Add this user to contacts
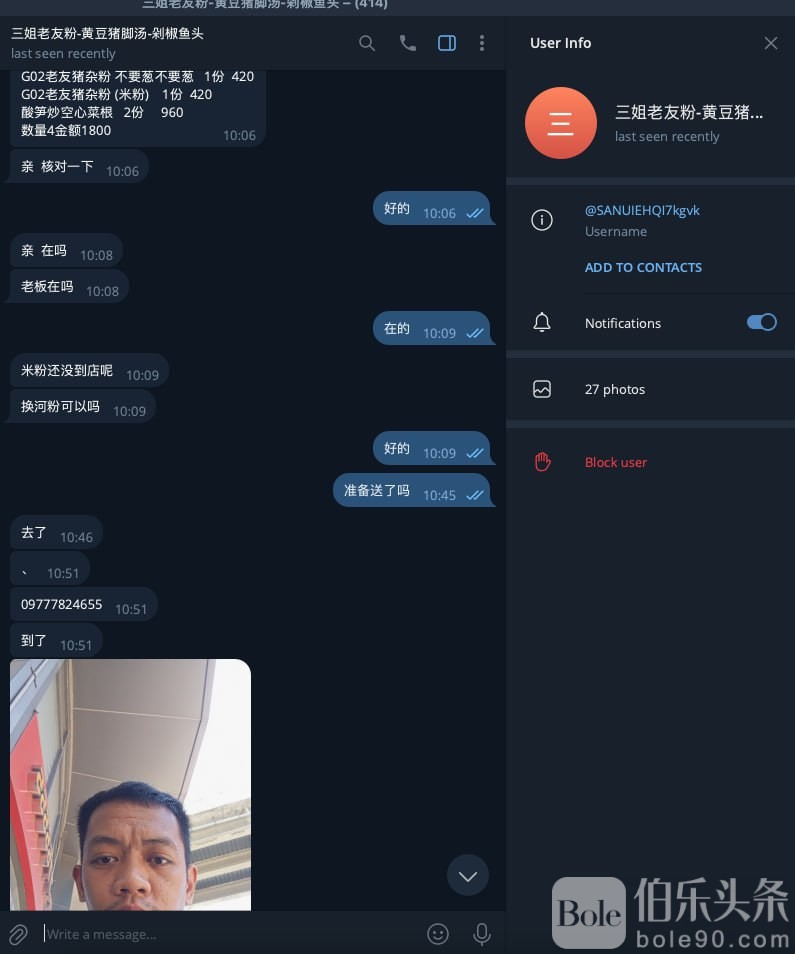The width and height of the screenshot is (795, 954). tap(643, 267)
